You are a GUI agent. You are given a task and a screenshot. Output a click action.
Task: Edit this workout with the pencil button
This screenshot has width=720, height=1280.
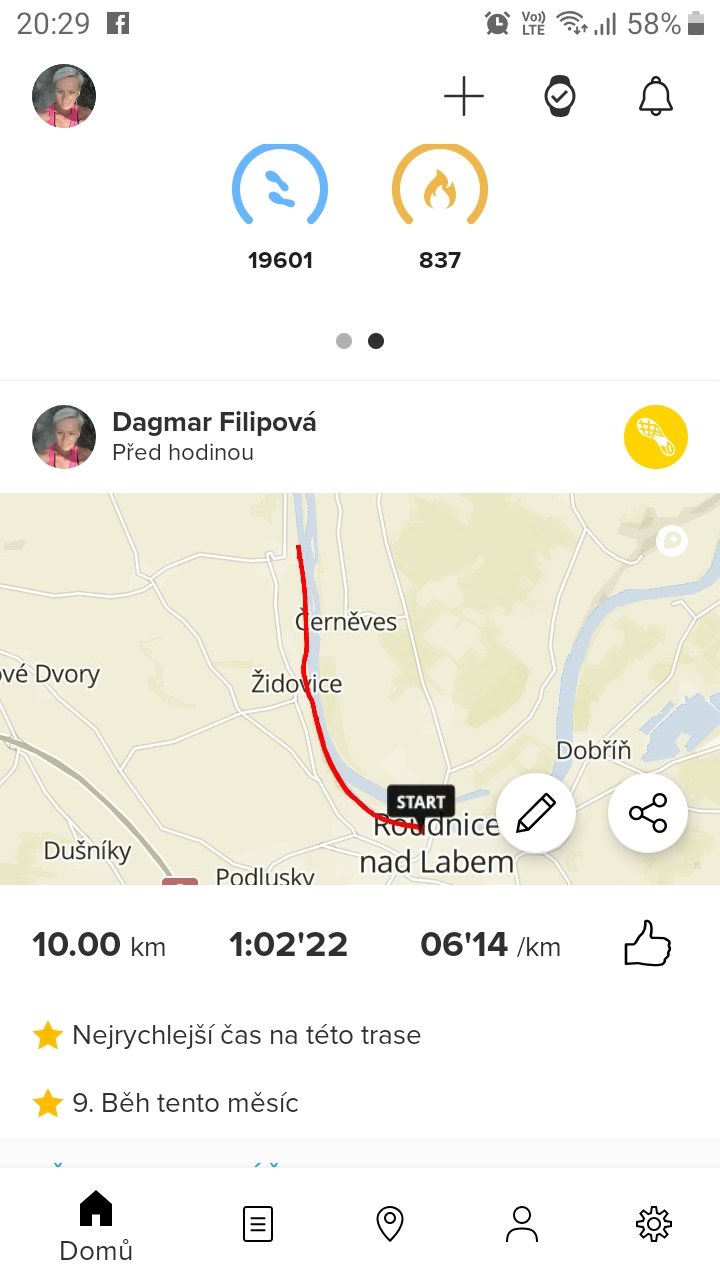(536, 813)
